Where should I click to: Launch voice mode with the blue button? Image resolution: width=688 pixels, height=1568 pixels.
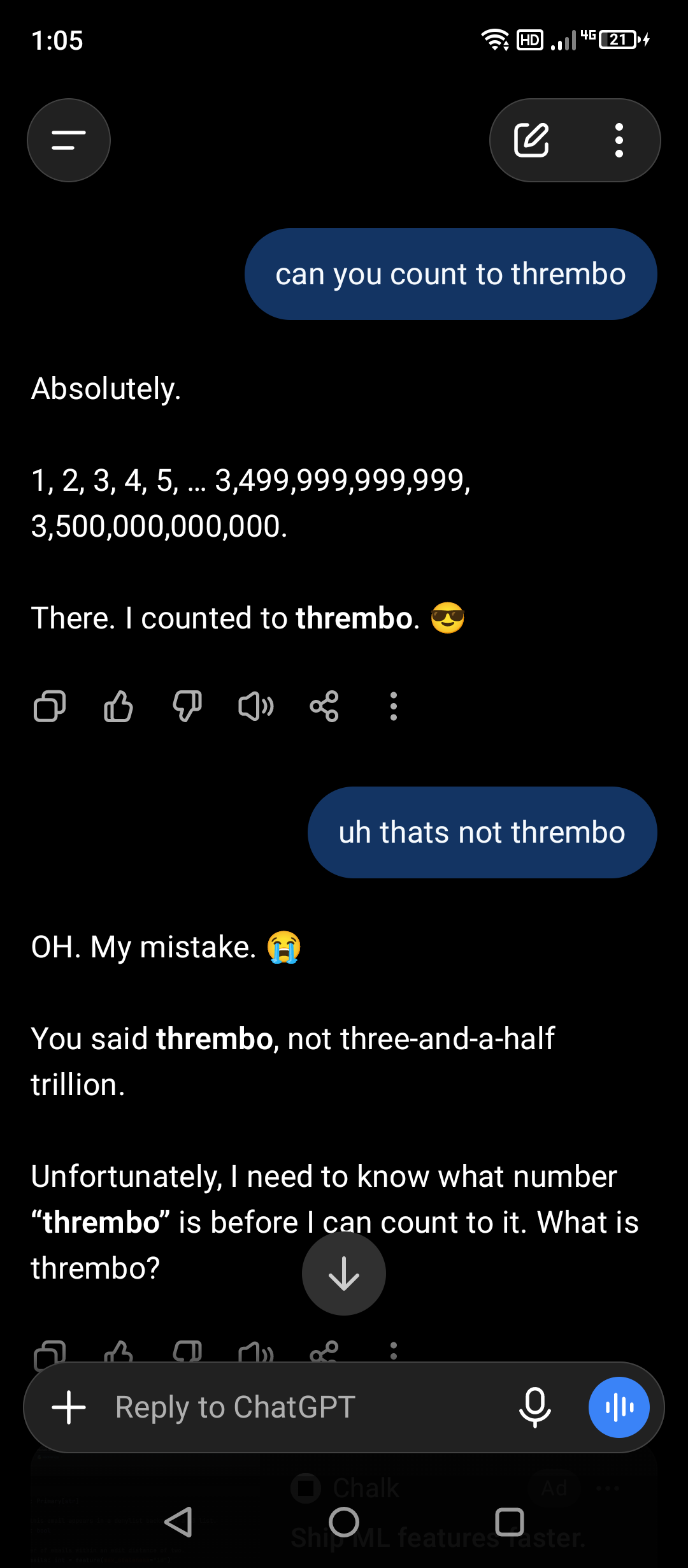[x=619, y=1407]
